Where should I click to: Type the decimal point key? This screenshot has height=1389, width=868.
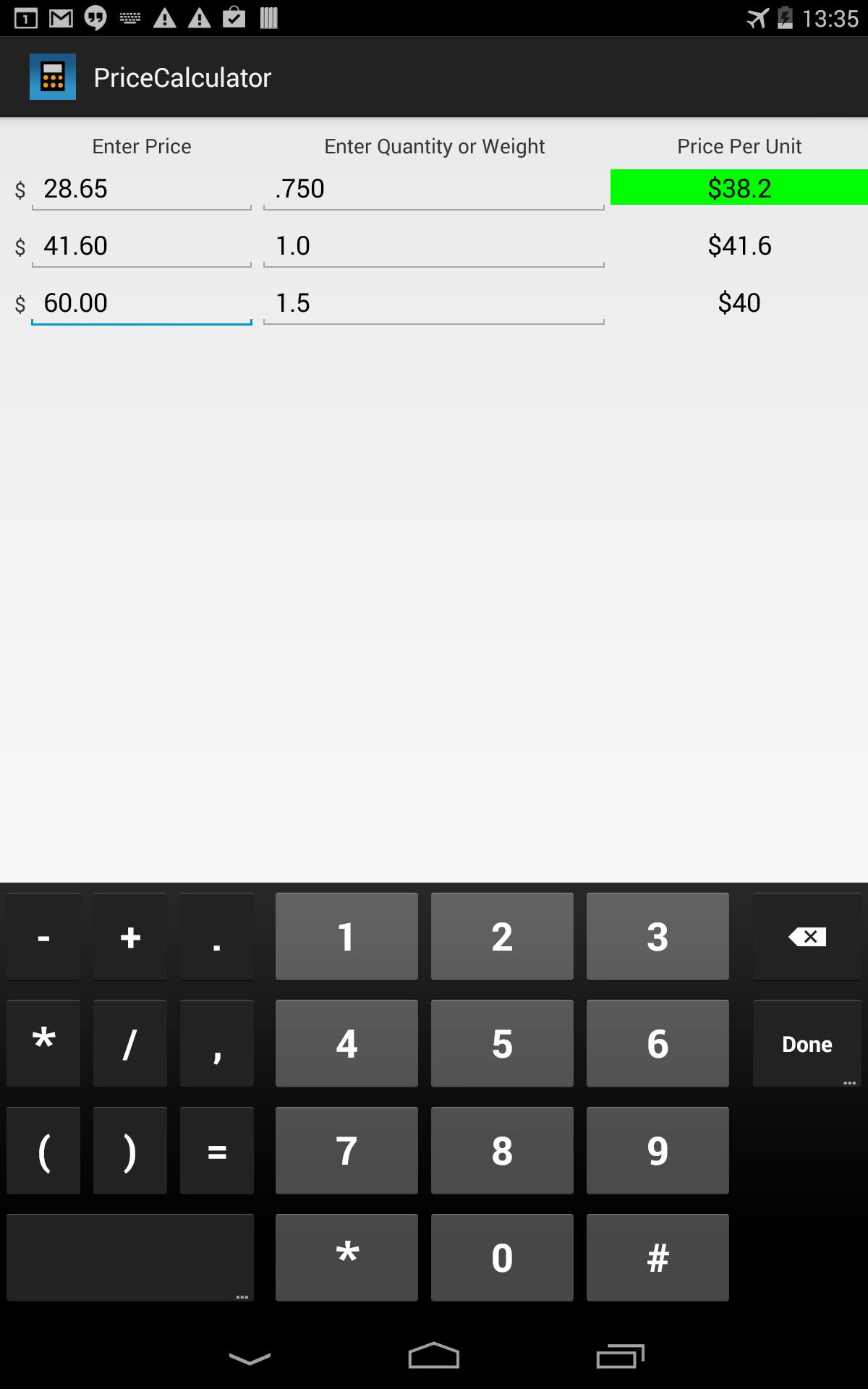click(x=216, y=937)
